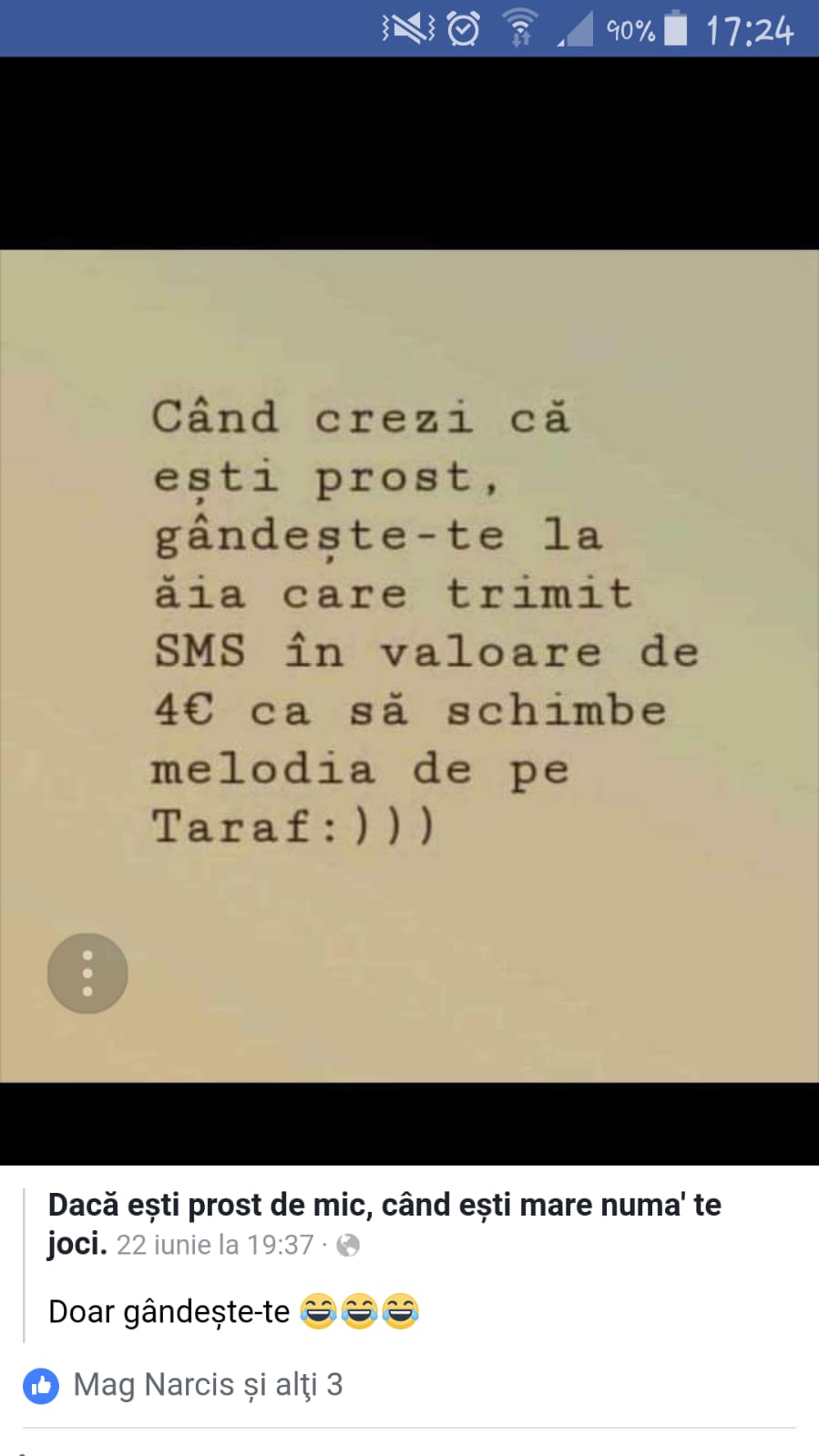Open the meme image full view
819x1456 pixels.
tap(409, 666)
